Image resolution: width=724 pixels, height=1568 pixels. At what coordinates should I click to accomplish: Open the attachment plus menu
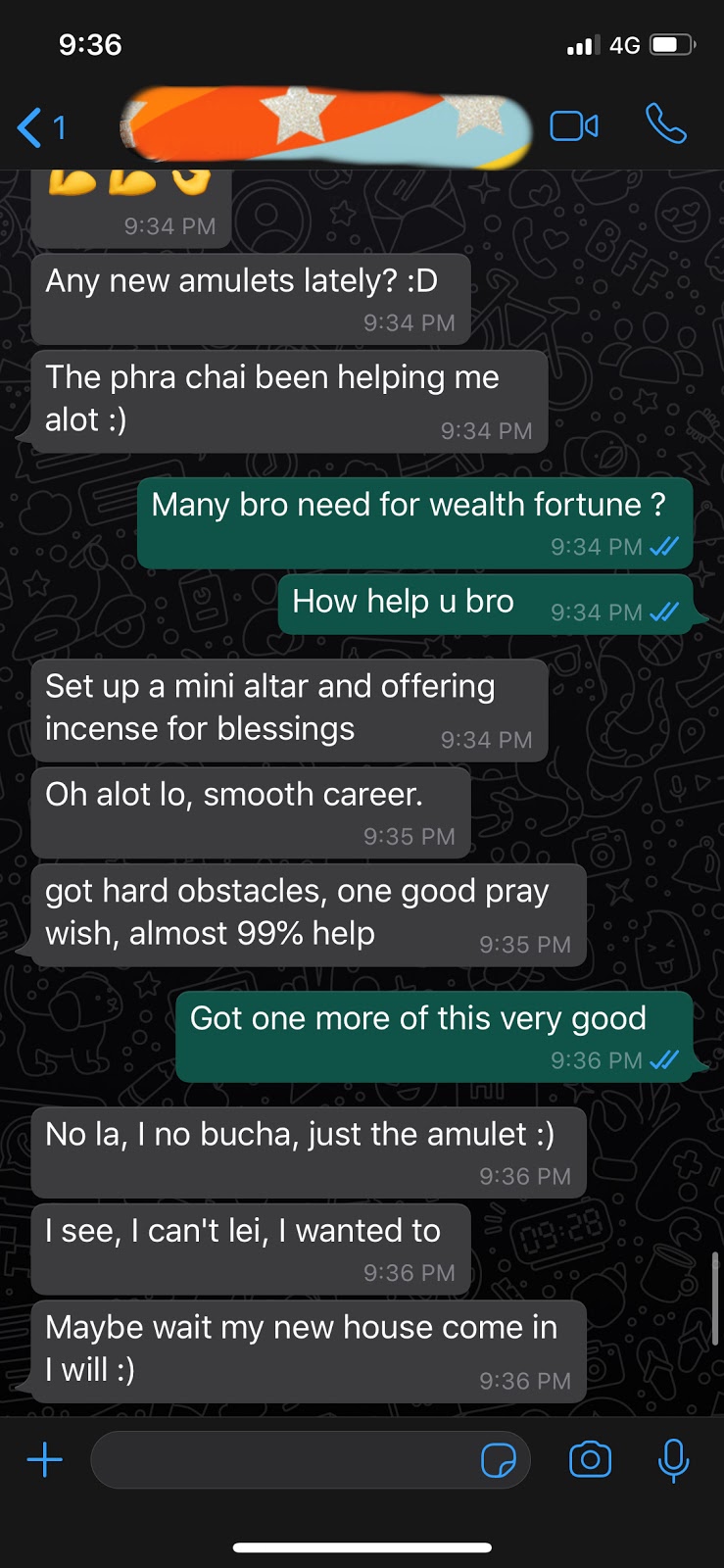coord(45,1460)
